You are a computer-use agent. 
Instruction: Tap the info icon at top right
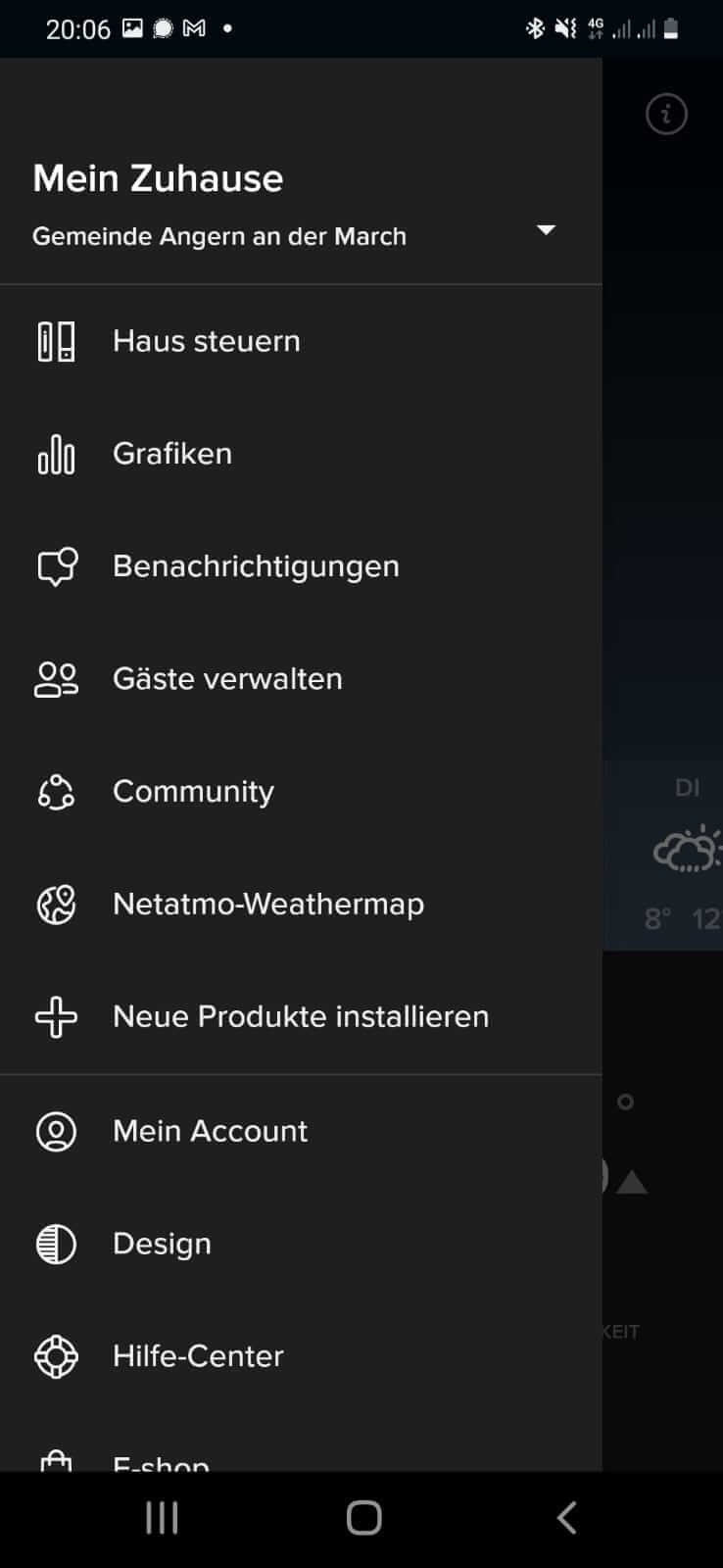pos(666,115)
